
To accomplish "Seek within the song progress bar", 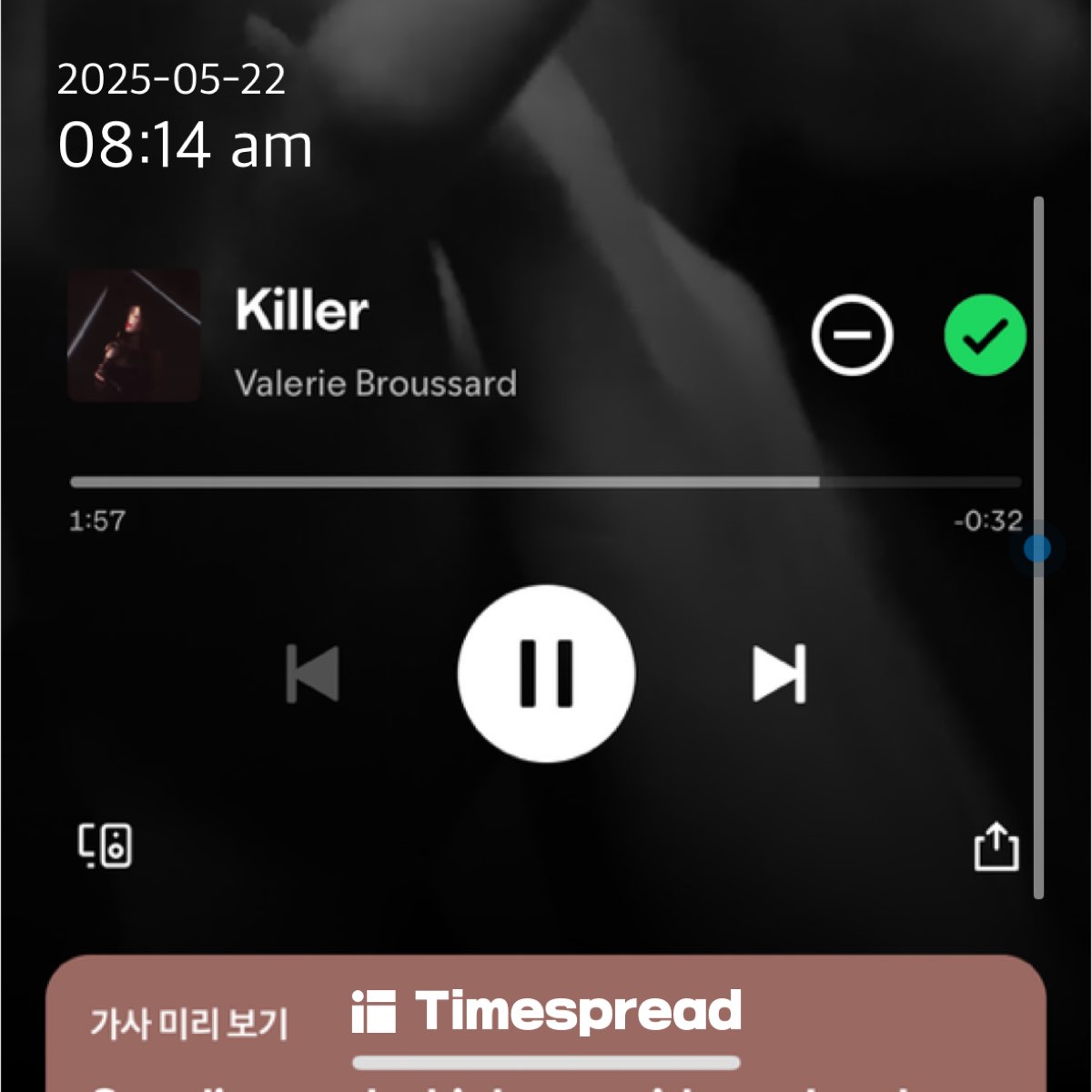I will (546, 481).
